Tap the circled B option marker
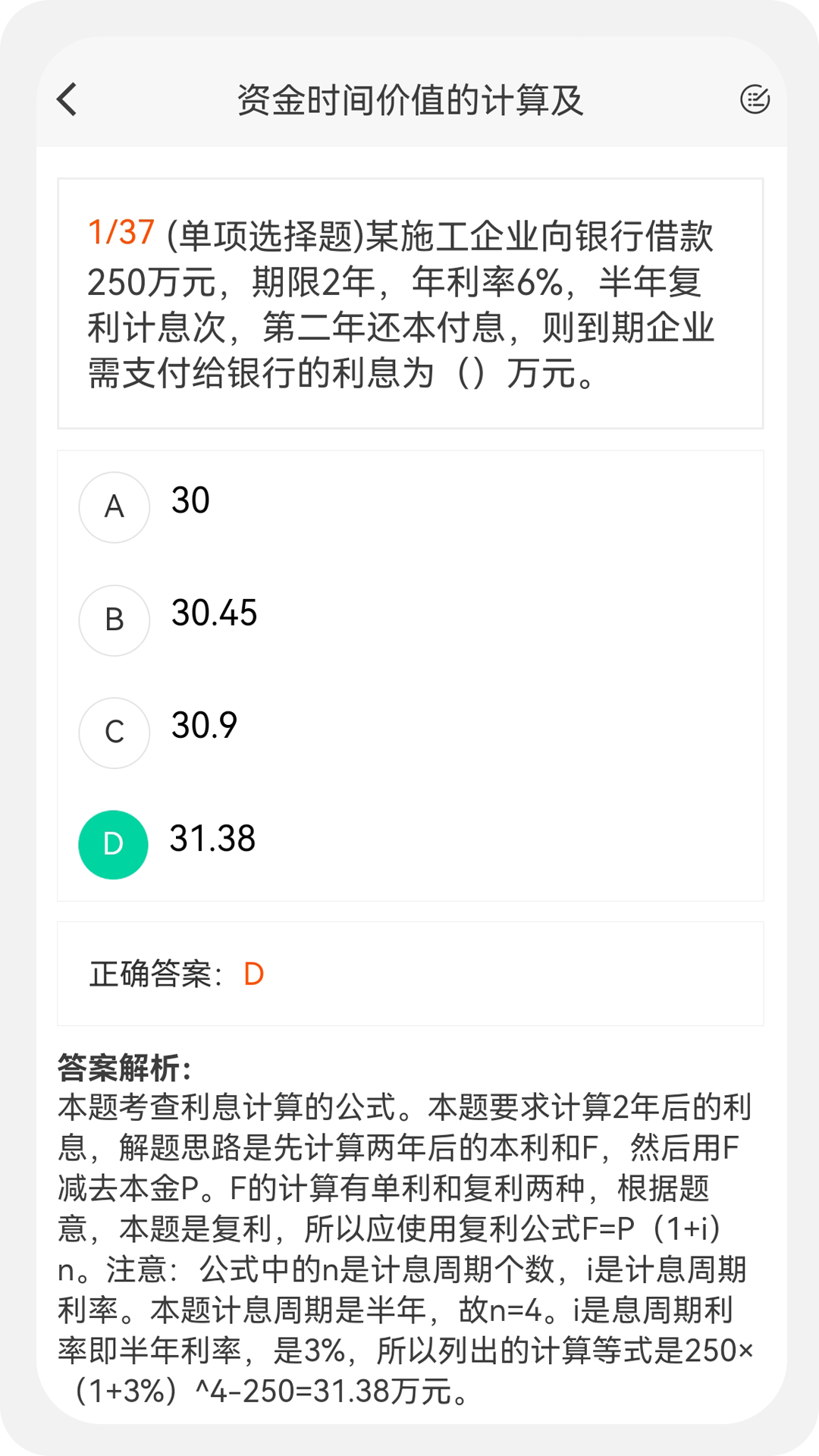Viewport: 819px width, 1456px height. coord(114,620)
